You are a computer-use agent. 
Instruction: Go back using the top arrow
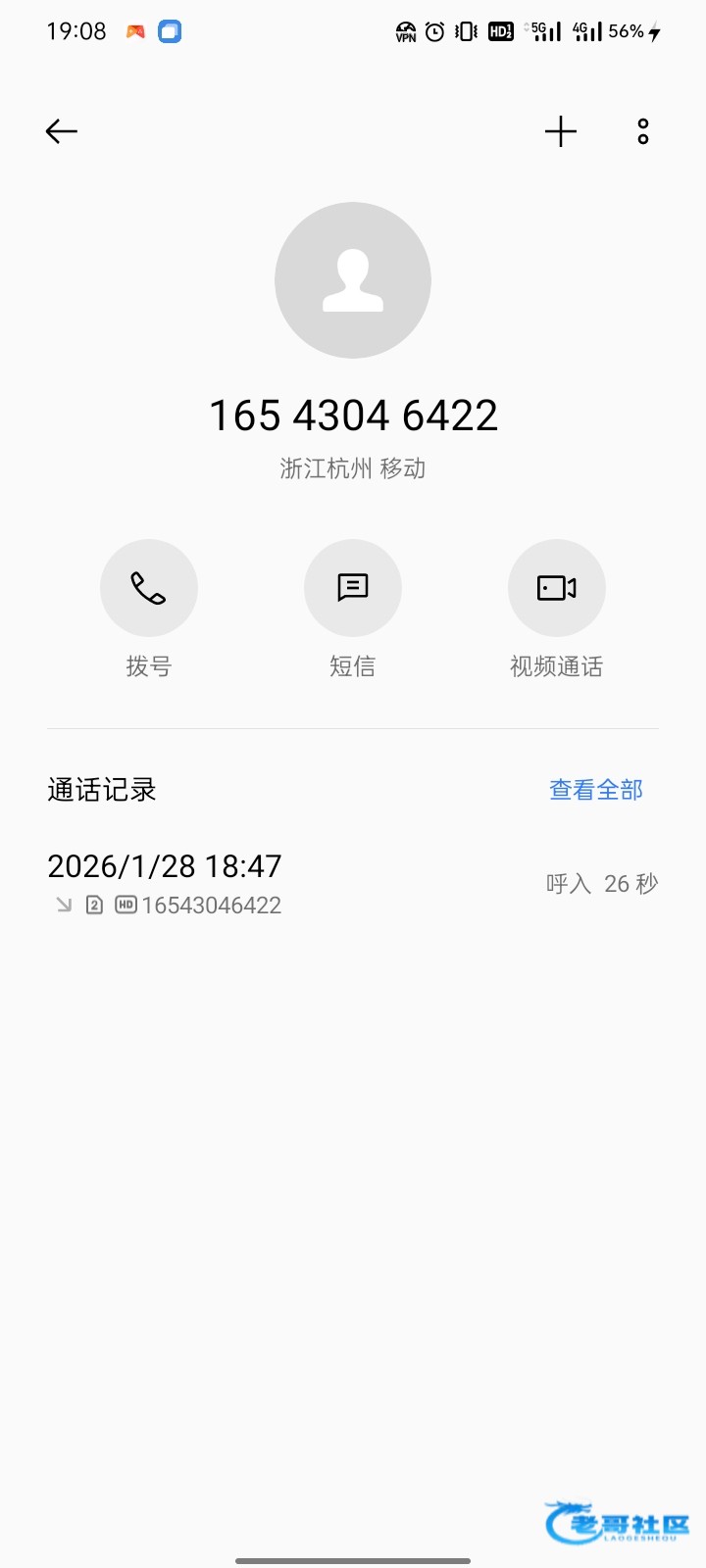pos(61,131)
